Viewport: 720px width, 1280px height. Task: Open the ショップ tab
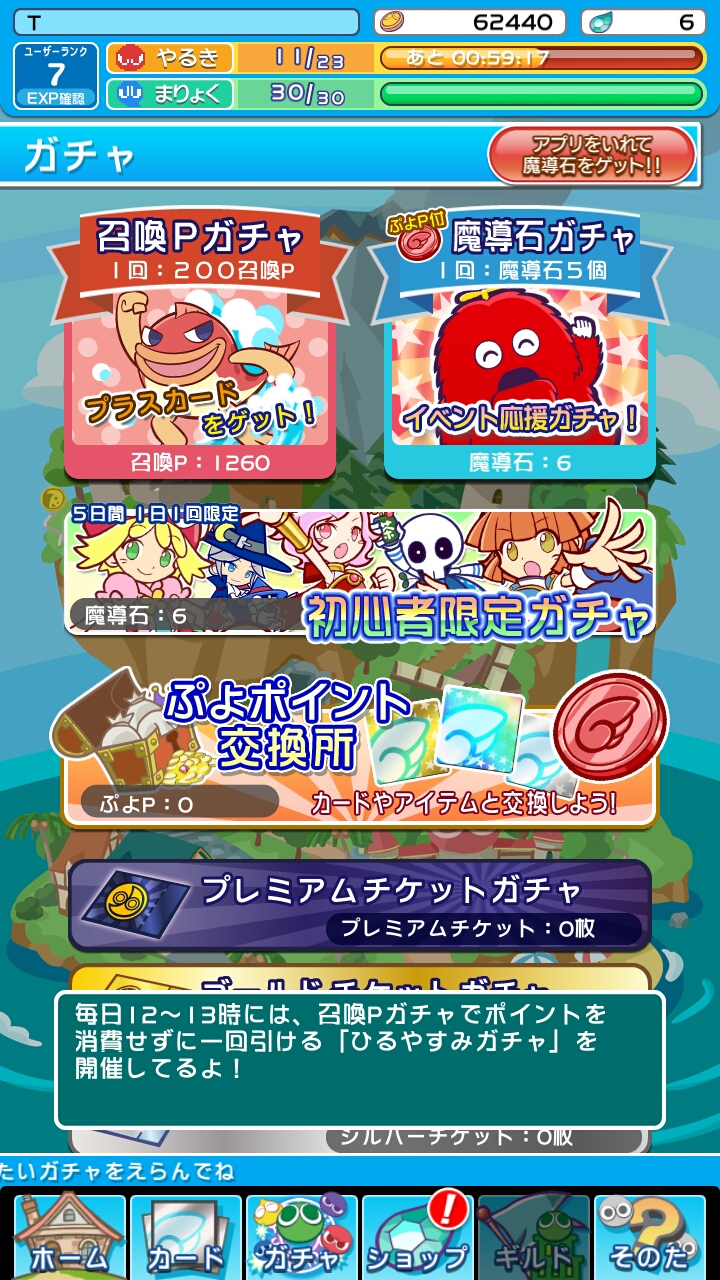point(417,1237)
